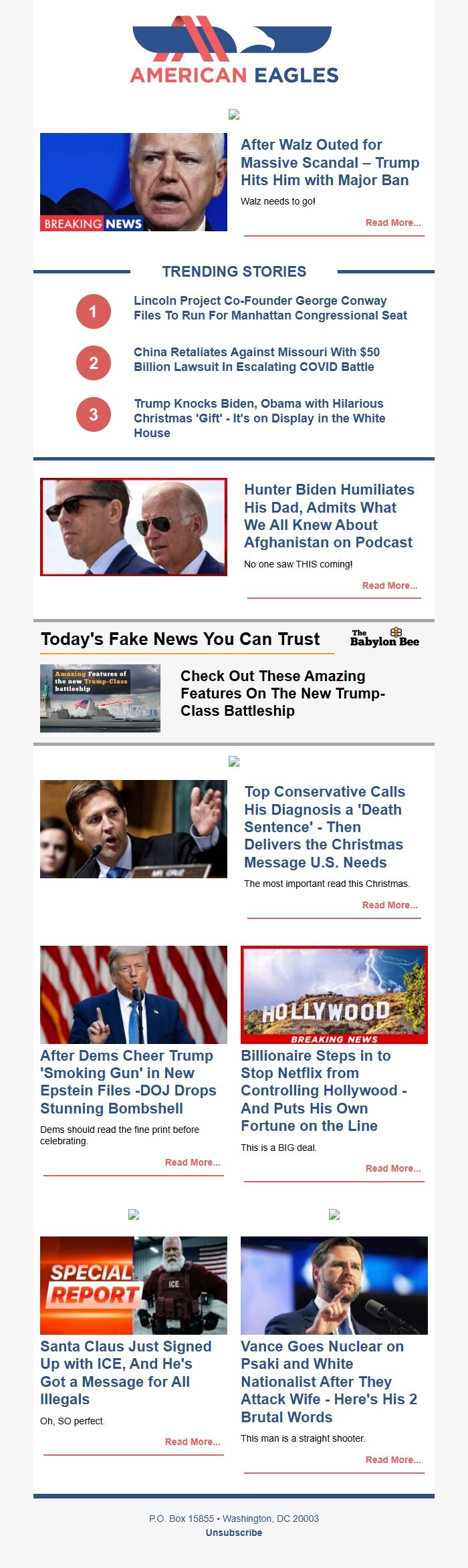Open trending story about Trump's Christmas 'Gift'
The height and width of the screenshot is (1568, 468).
tap(259, 418)
